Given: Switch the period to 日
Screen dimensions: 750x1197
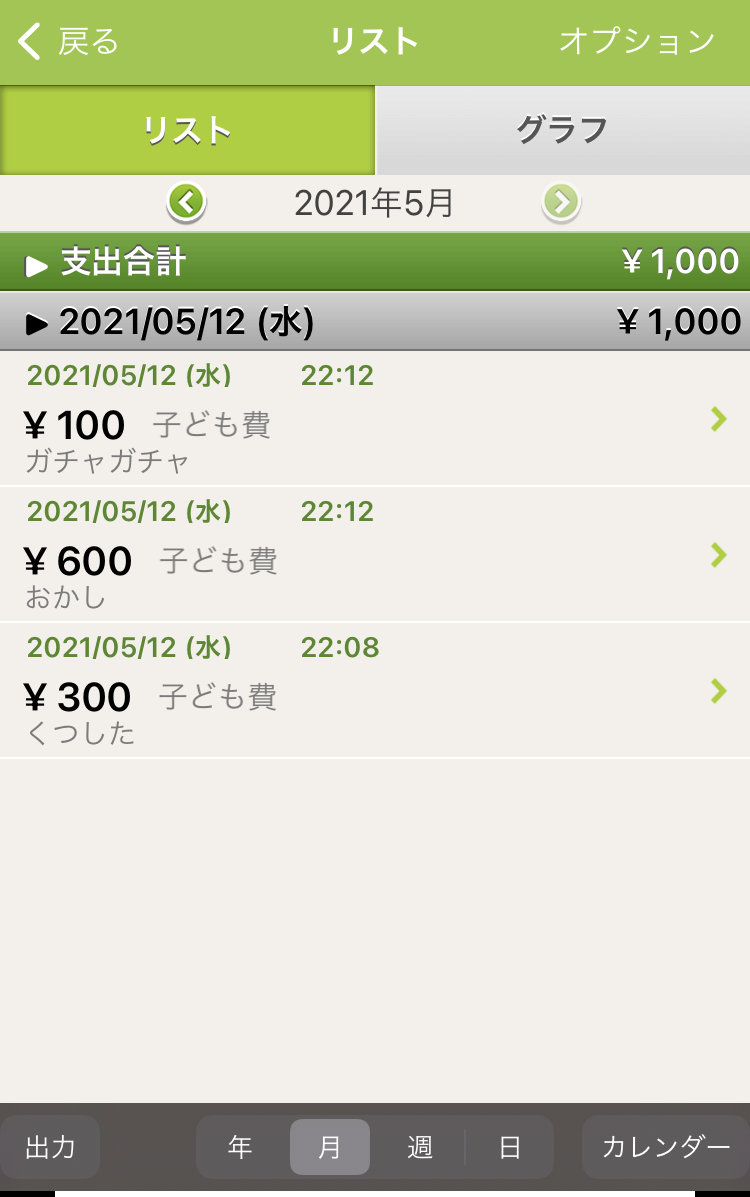Looking at the screenshot, I should [x=510, y=1147].
